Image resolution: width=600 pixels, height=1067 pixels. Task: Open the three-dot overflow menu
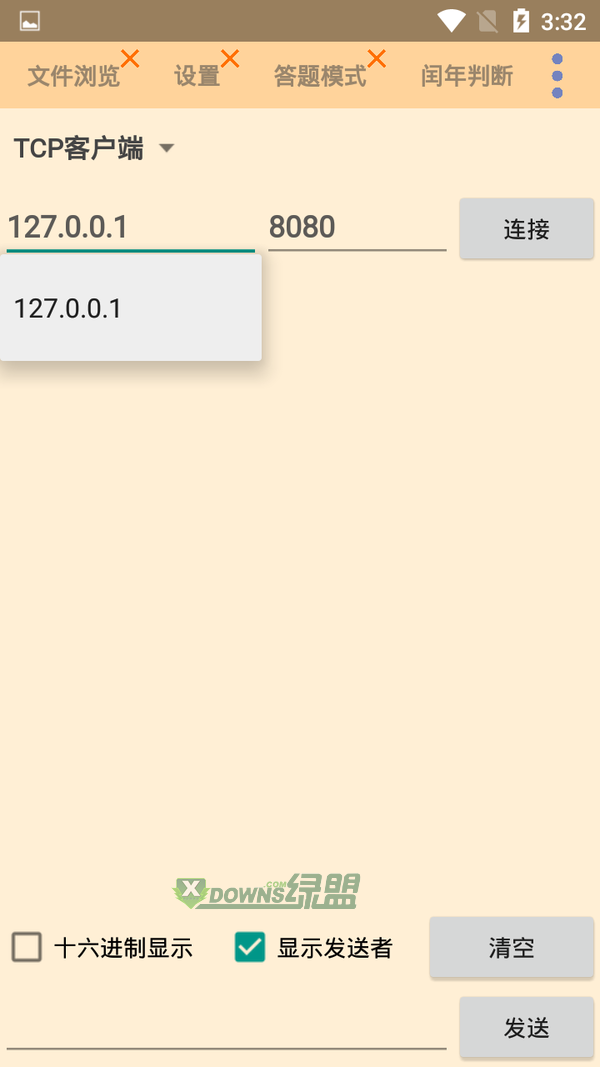pyautogui.click(x=557, y=76)
